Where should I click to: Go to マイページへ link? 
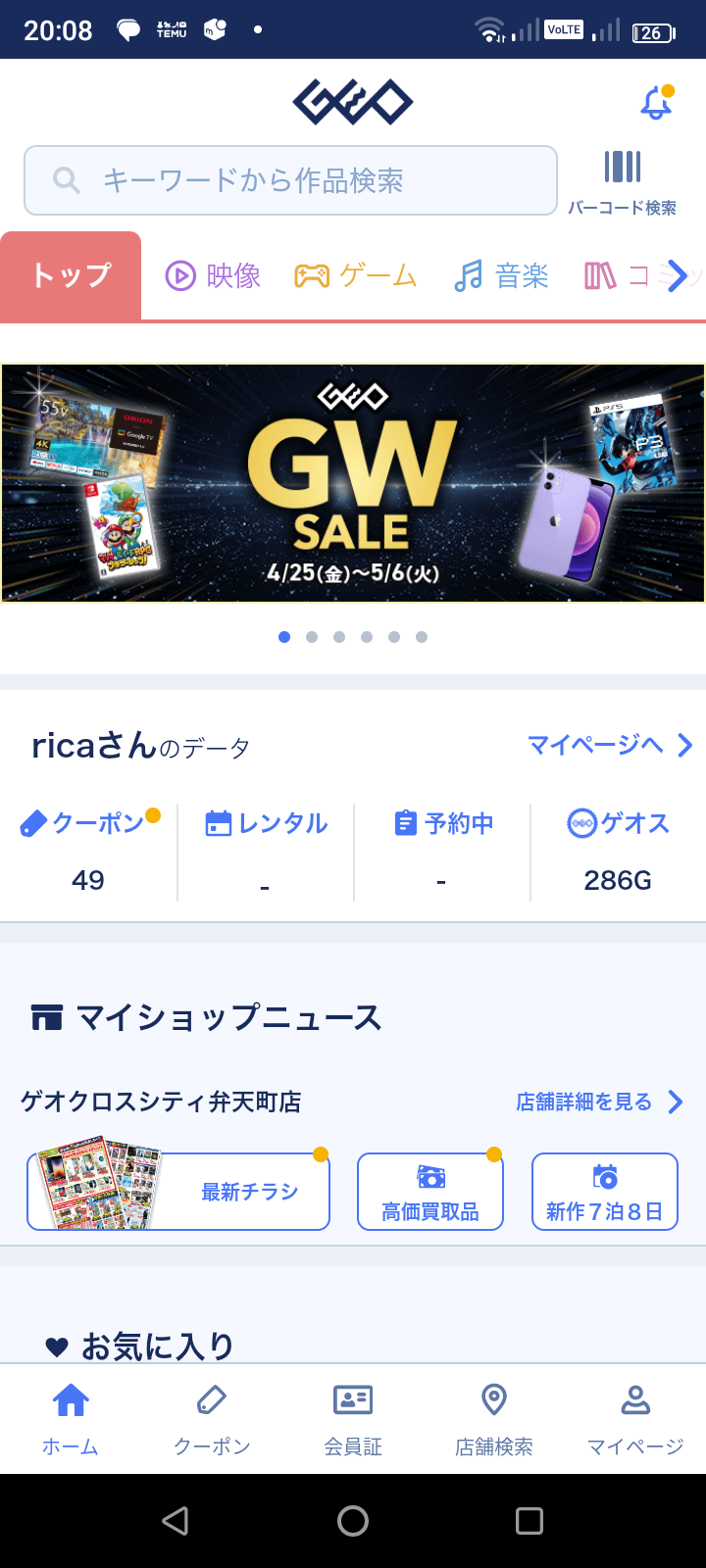point(610,746)
